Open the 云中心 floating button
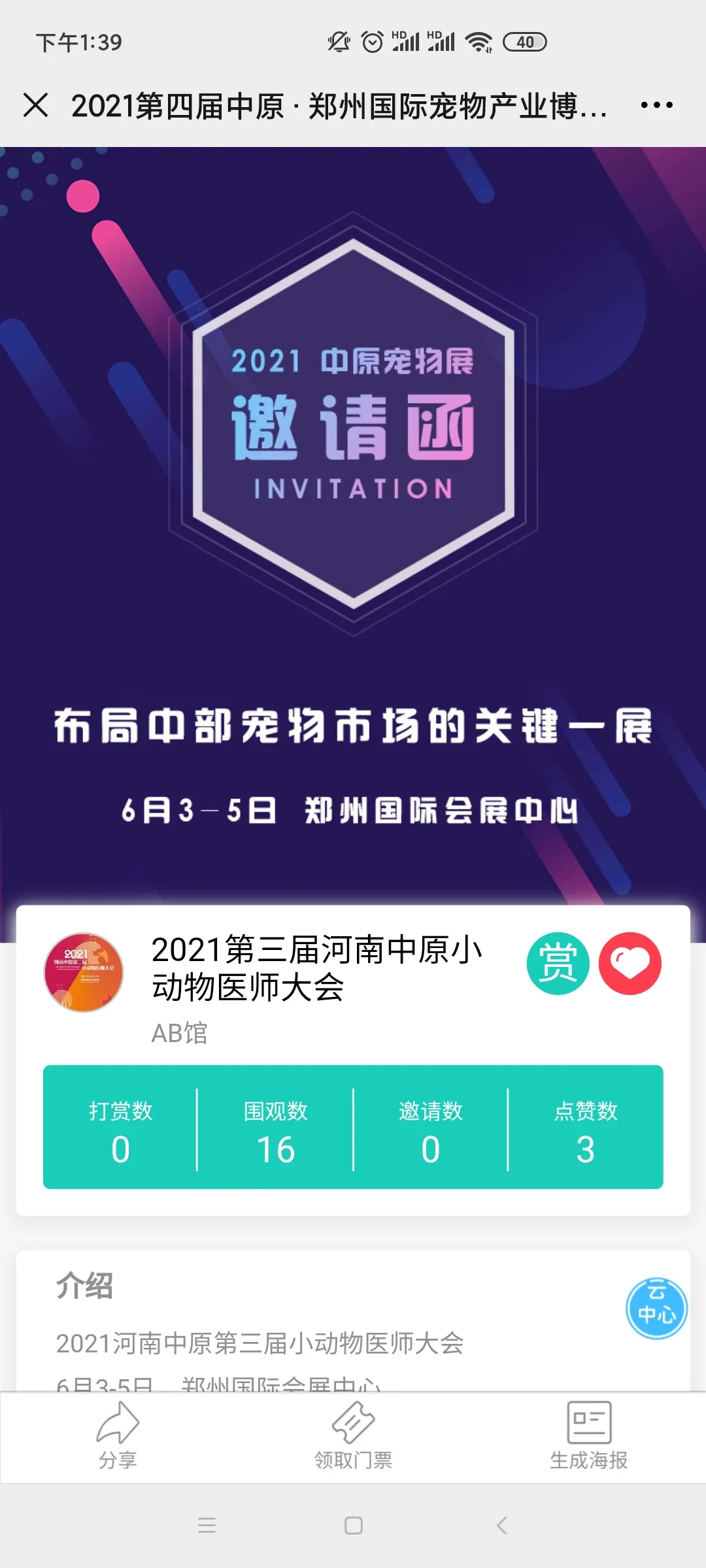Screen dimensions: 706x1568 pos(656,1308)
